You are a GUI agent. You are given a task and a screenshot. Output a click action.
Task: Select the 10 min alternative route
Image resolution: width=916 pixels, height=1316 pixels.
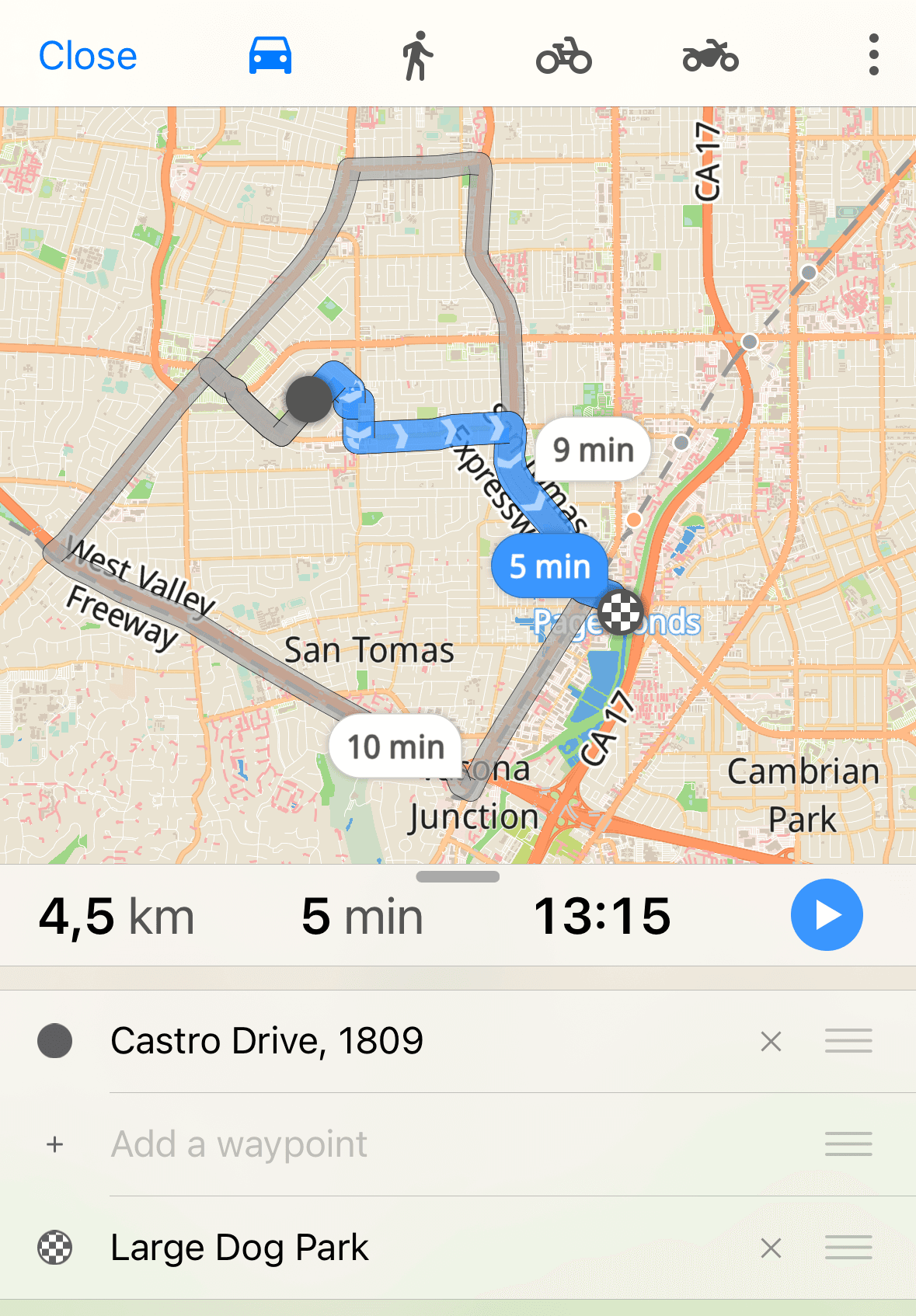[x=394, y=747]
